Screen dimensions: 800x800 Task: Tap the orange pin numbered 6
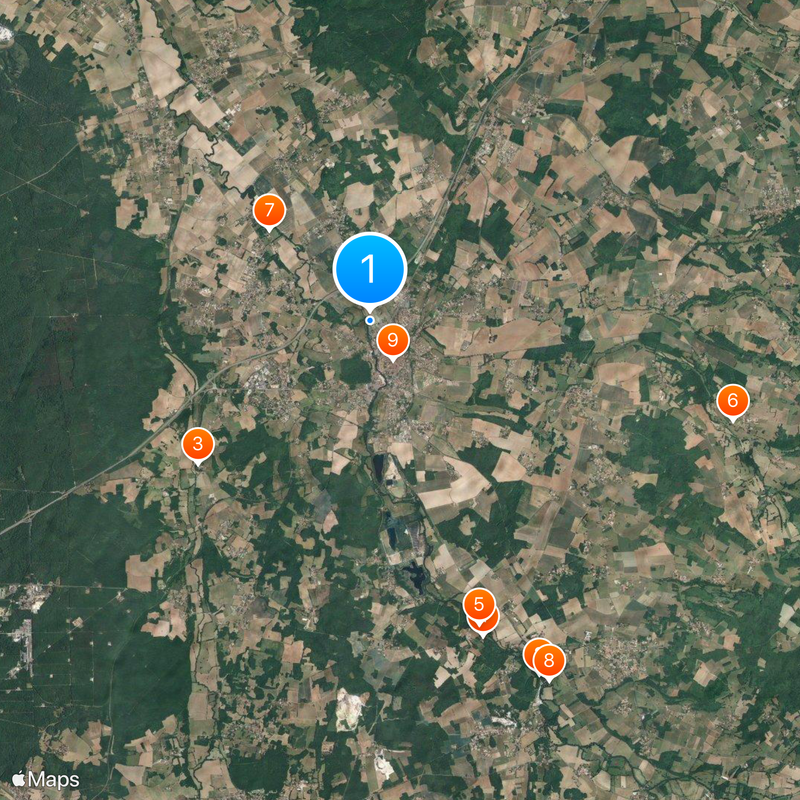click(732, 401)
